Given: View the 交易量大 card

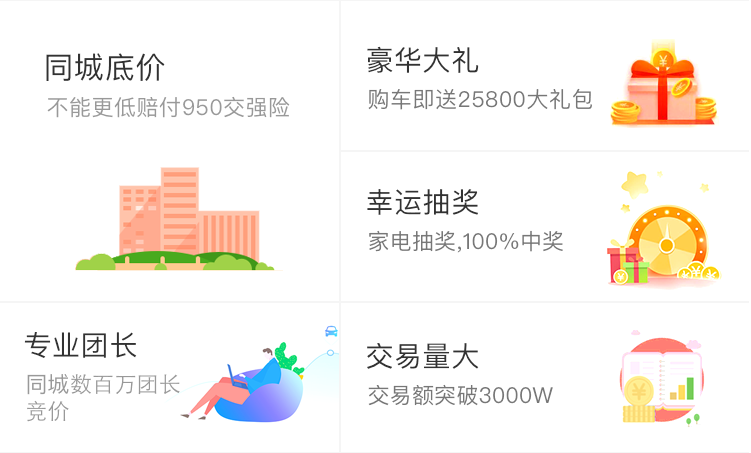Looking at the screenshot, I should [x=545, y=377].
